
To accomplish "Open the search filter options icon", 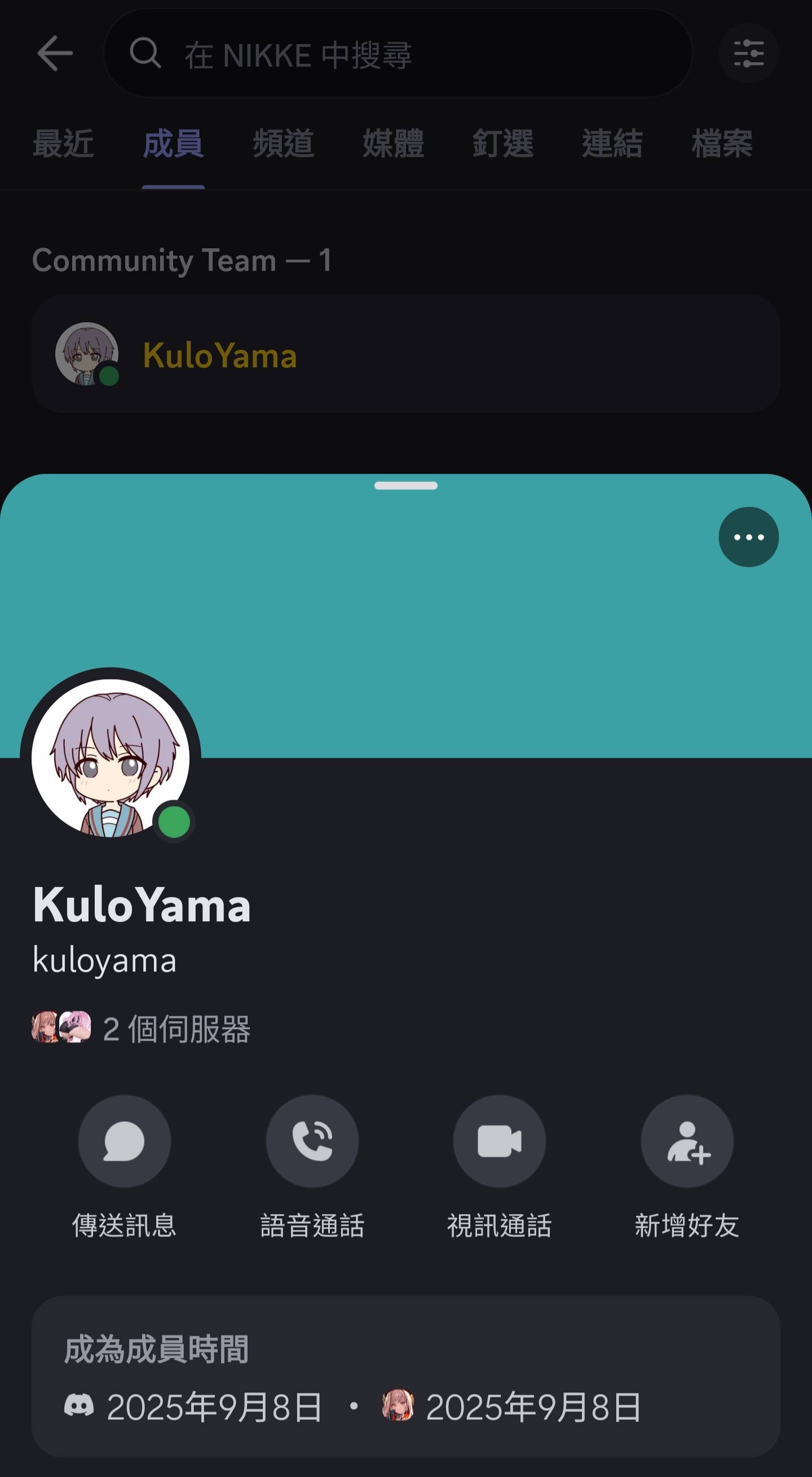I will 748,54.
